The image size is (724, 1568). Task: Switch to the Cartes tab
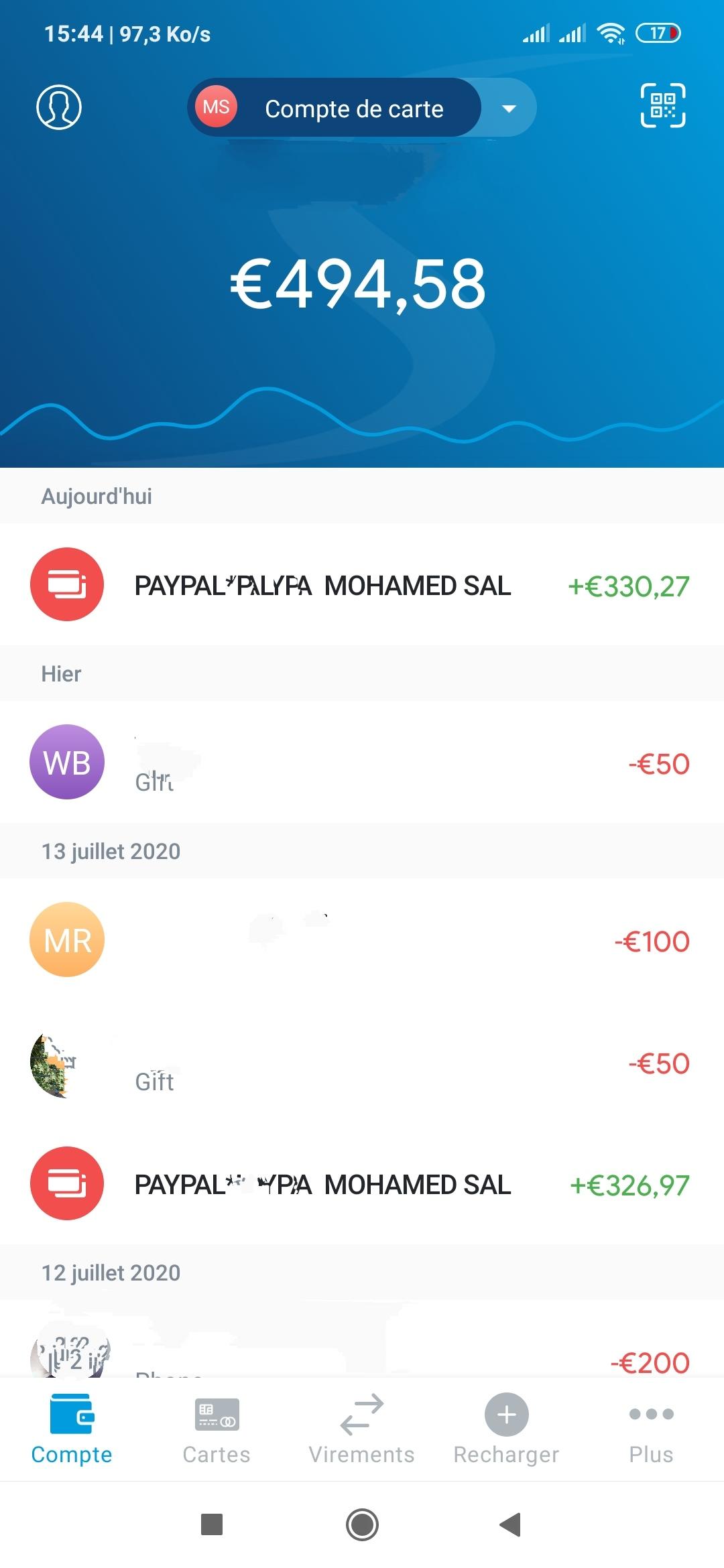(217, 1429)
